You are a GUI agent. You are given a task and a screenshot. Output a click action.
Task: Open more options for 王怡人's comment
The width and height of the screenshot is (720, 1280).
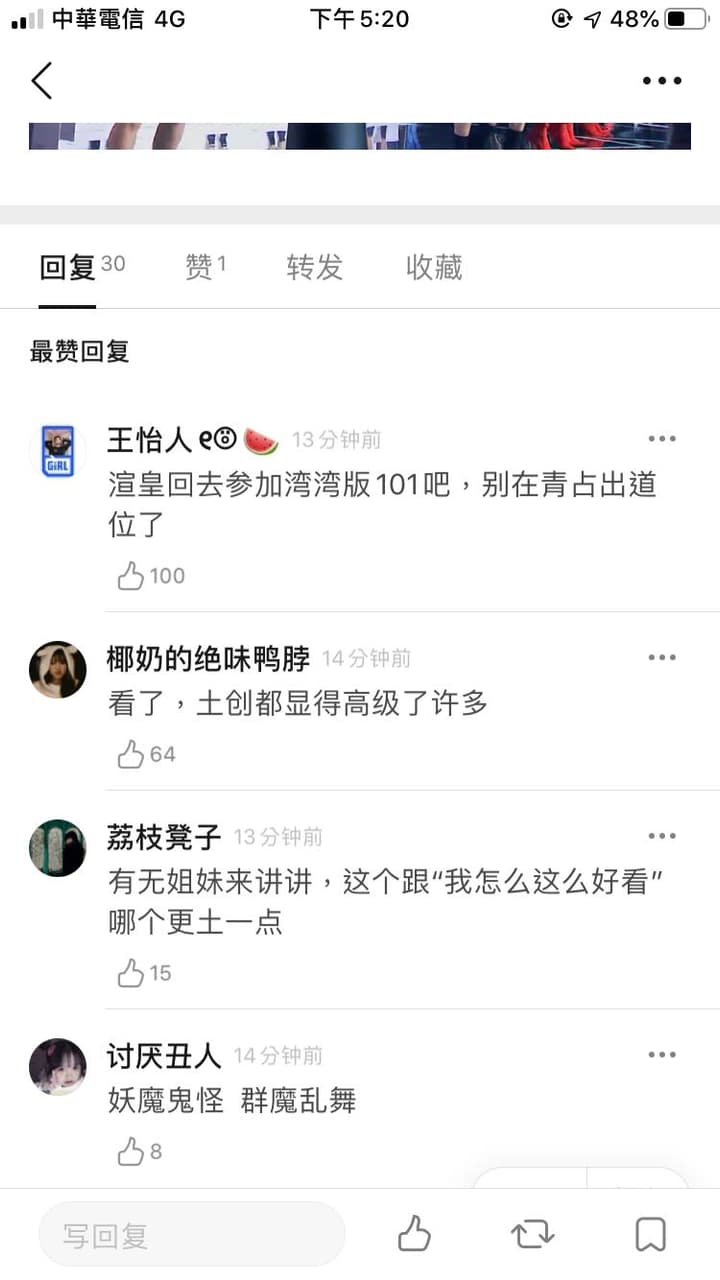(x=662, y=439)
